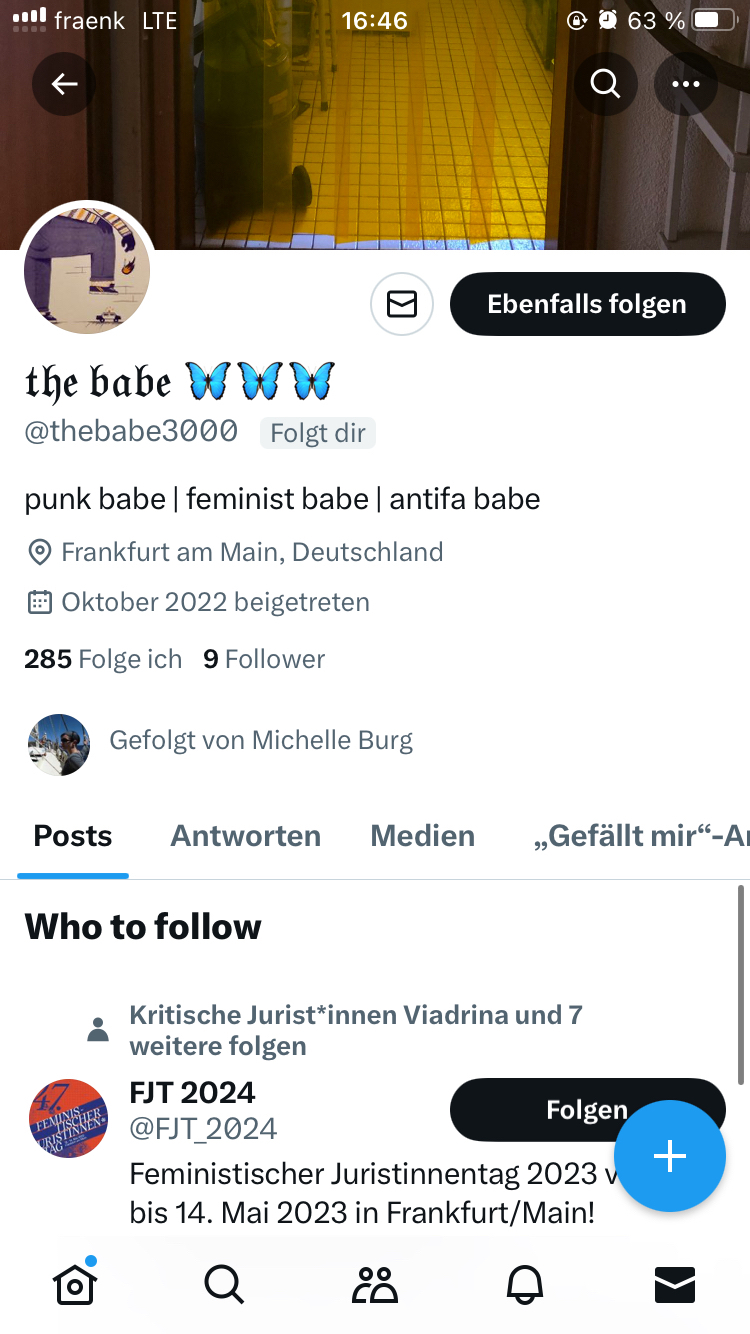Open search from the profile header
Screen dimensions: 750x1334
(605, 84)
